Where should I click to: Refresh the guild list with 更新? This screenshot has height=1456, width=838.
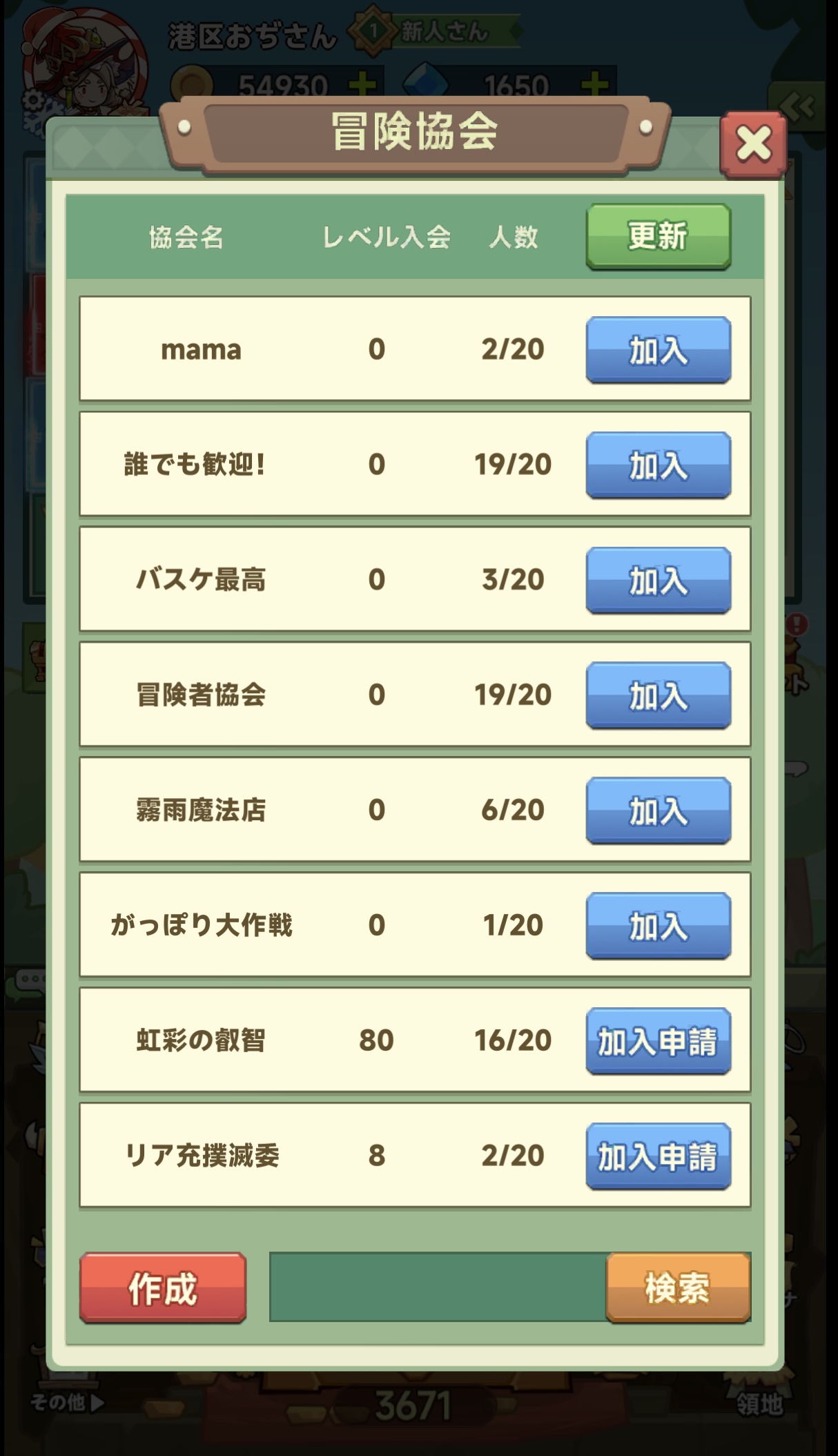[x=658, y=236]
